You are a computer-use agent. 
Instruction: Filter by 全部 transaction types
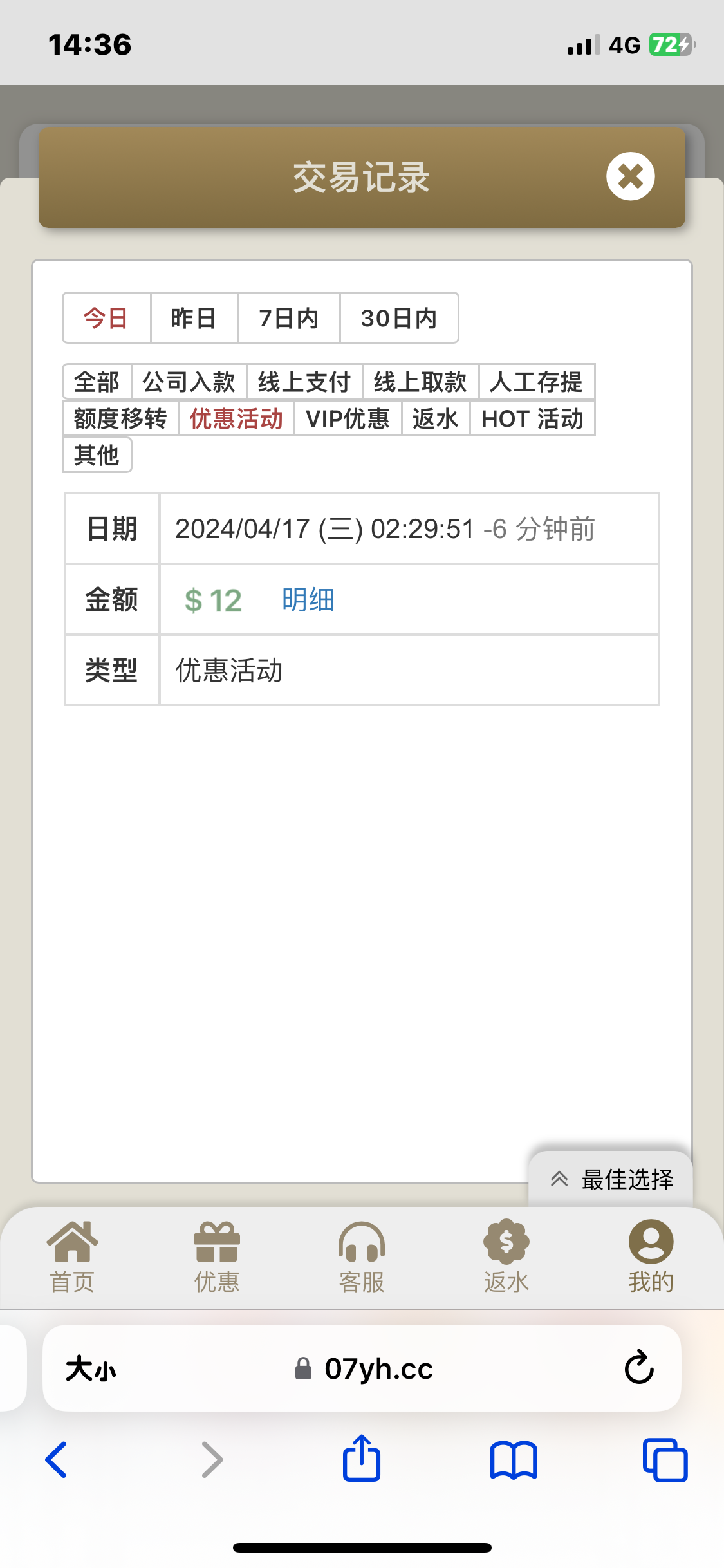97,382
